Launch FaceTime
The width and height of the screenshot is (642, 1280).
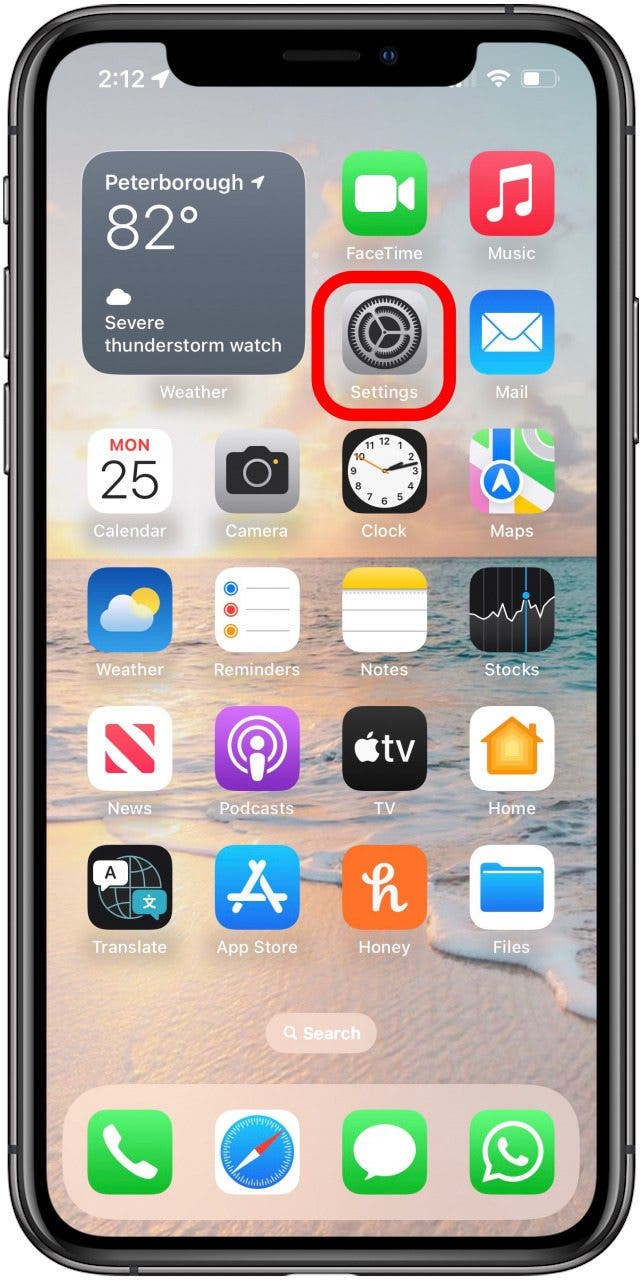[x=384, y=194]
